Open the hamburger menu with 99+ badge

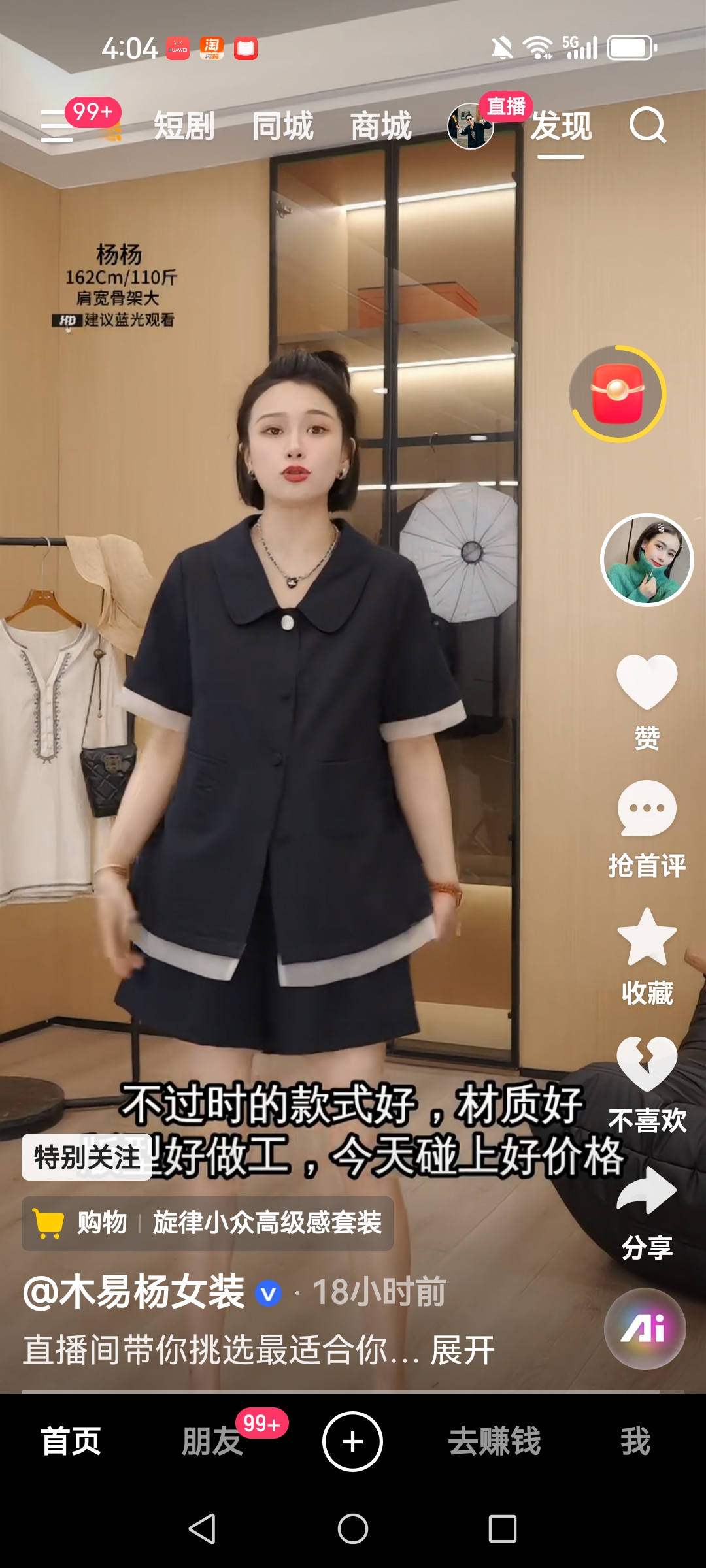point(58,125)
